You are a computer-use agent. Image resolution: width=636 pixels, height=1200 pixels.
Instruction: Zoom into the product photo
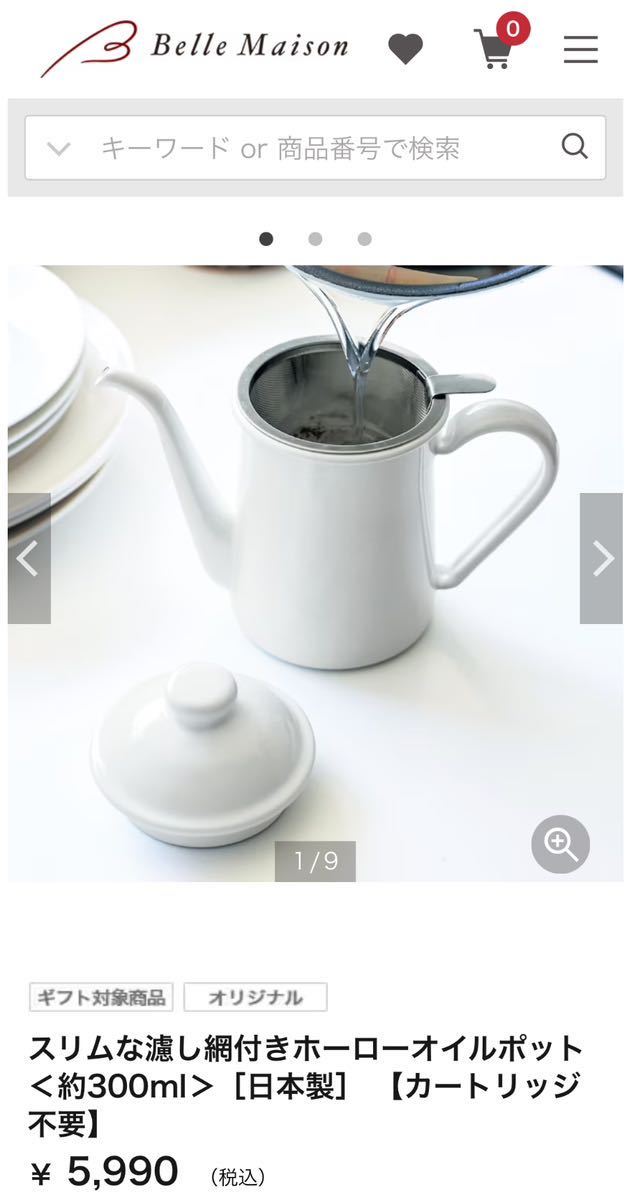[560, 845]
